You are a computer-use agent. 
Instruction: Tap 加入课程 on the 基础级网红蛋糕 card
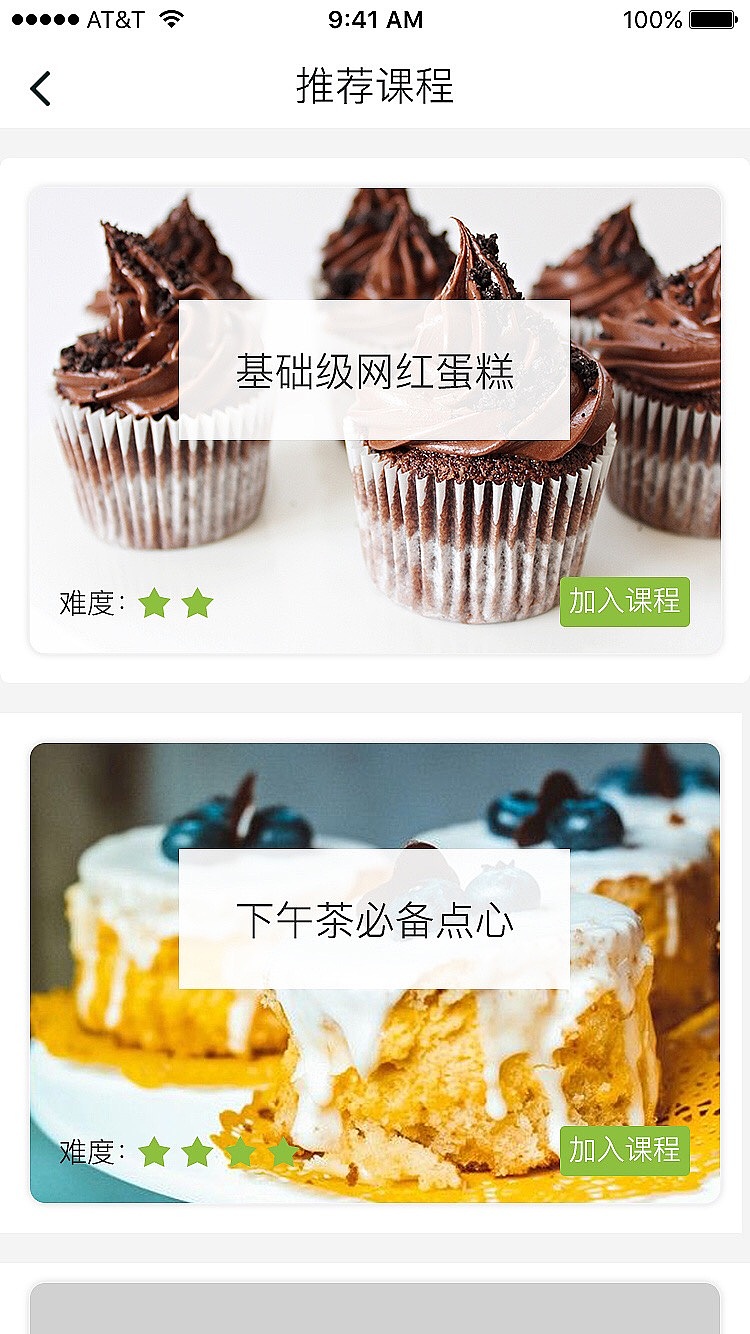pos(625,602)
